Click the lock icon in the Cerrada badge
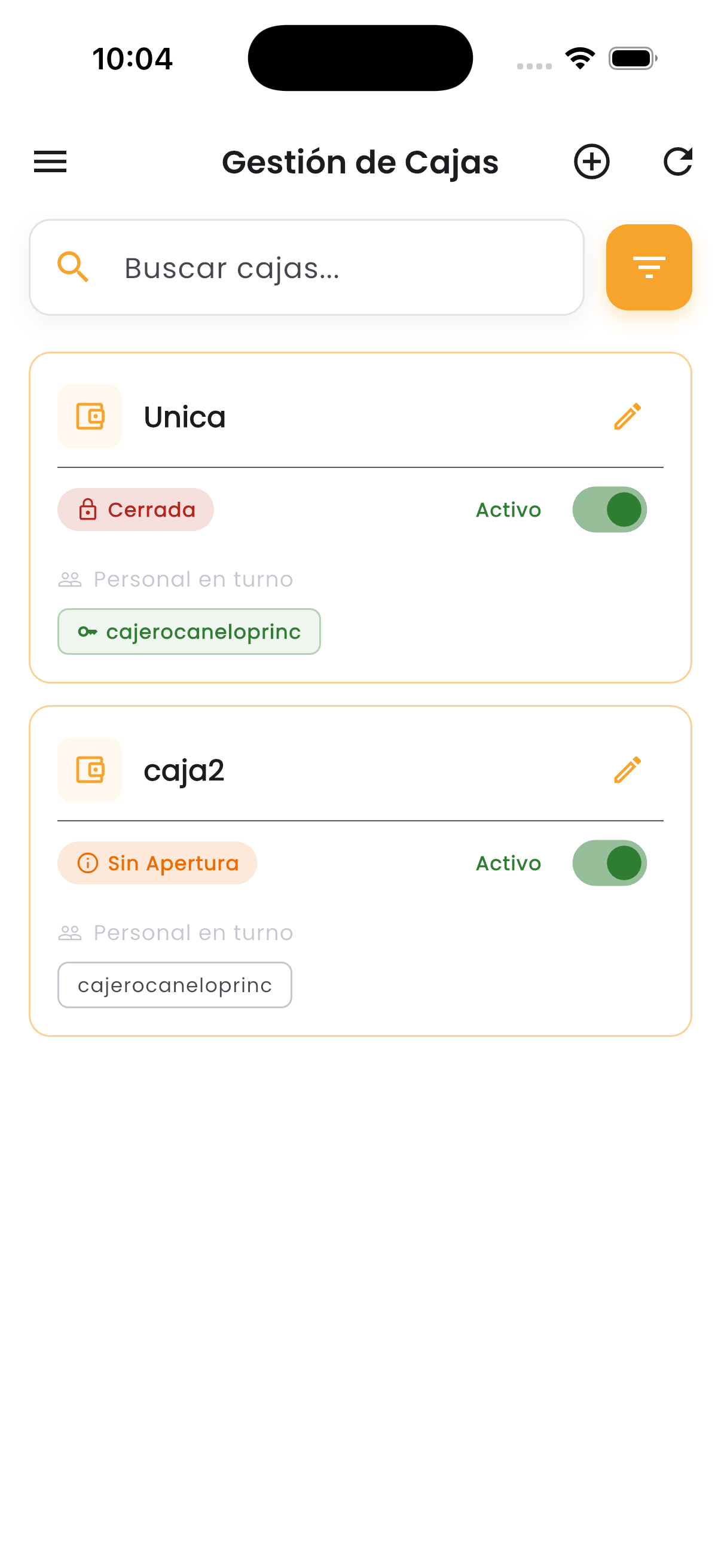721x1568 pixels. [88, 510]
